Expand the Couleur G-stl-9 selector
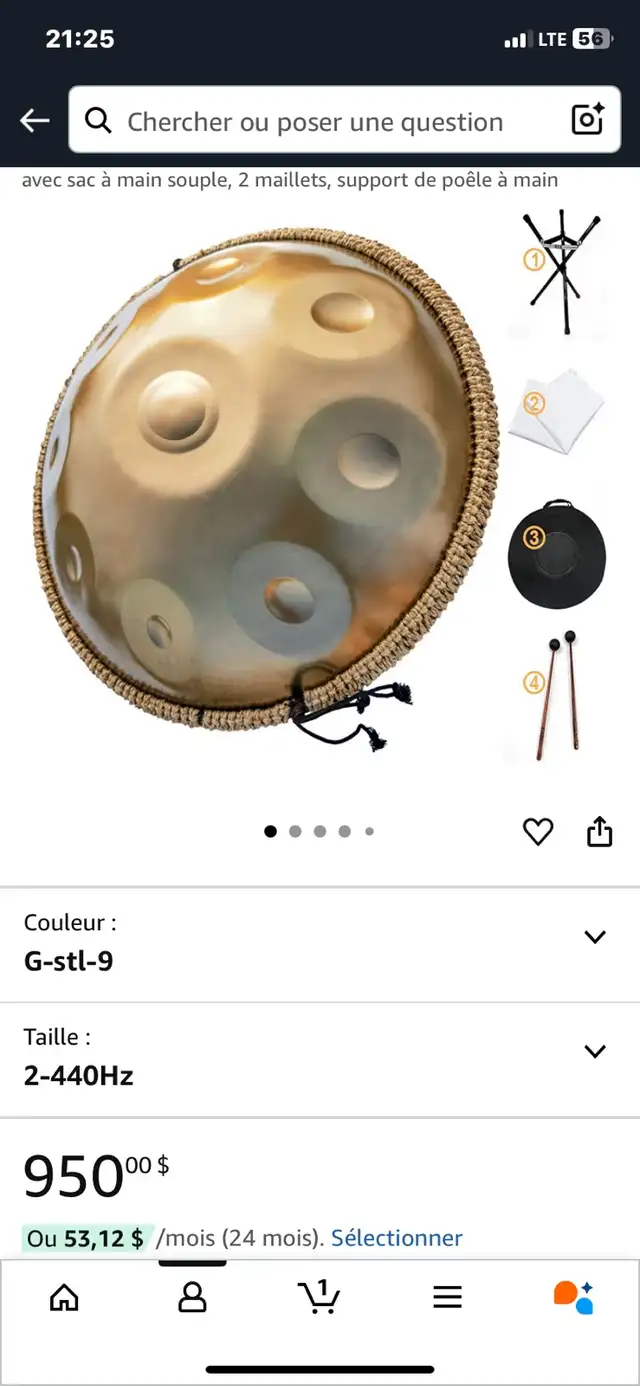The image size is (640, 1386). coord(320,944)
